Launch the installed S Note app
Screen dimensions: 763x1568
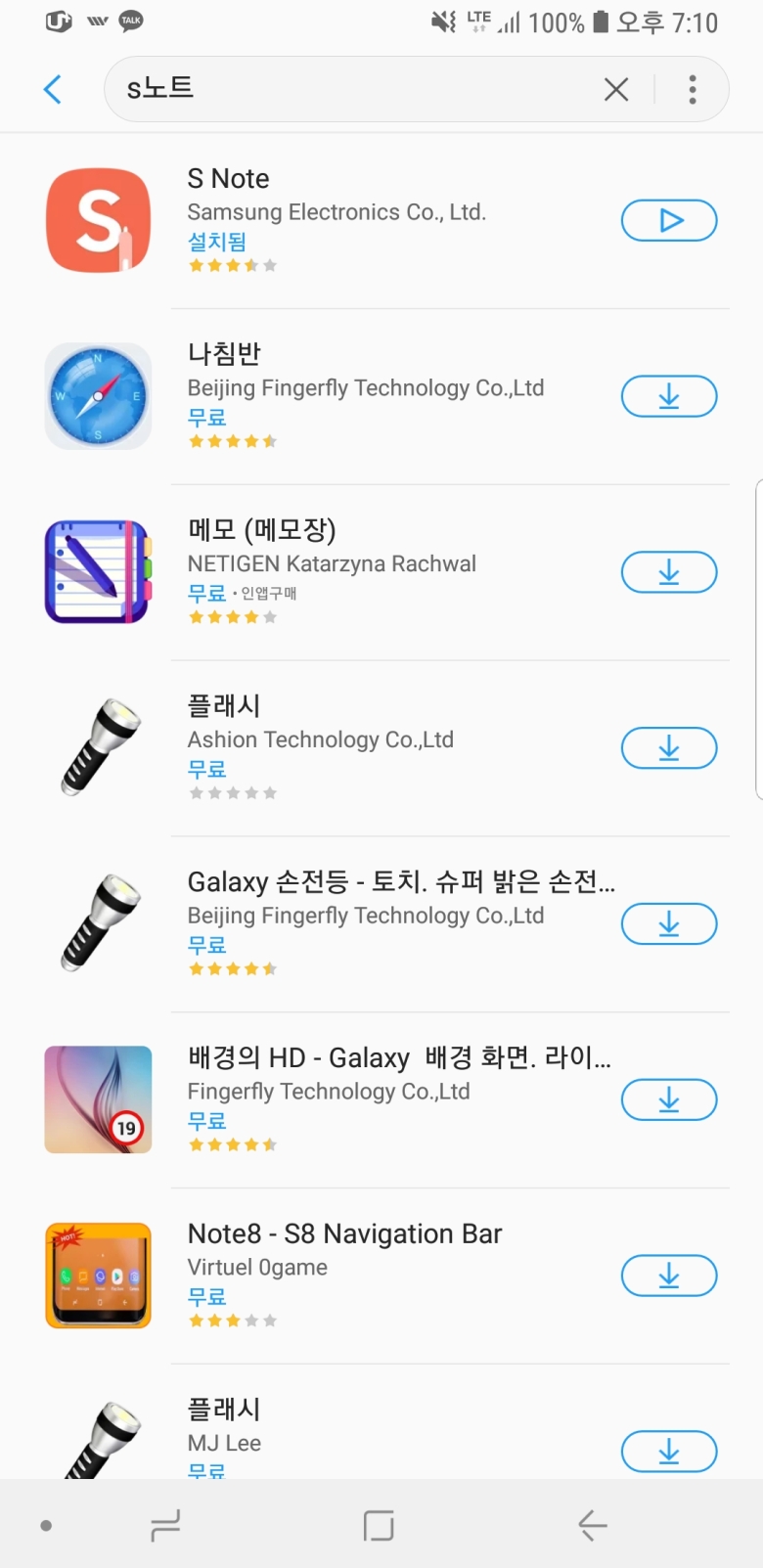[x=669, y=220]
